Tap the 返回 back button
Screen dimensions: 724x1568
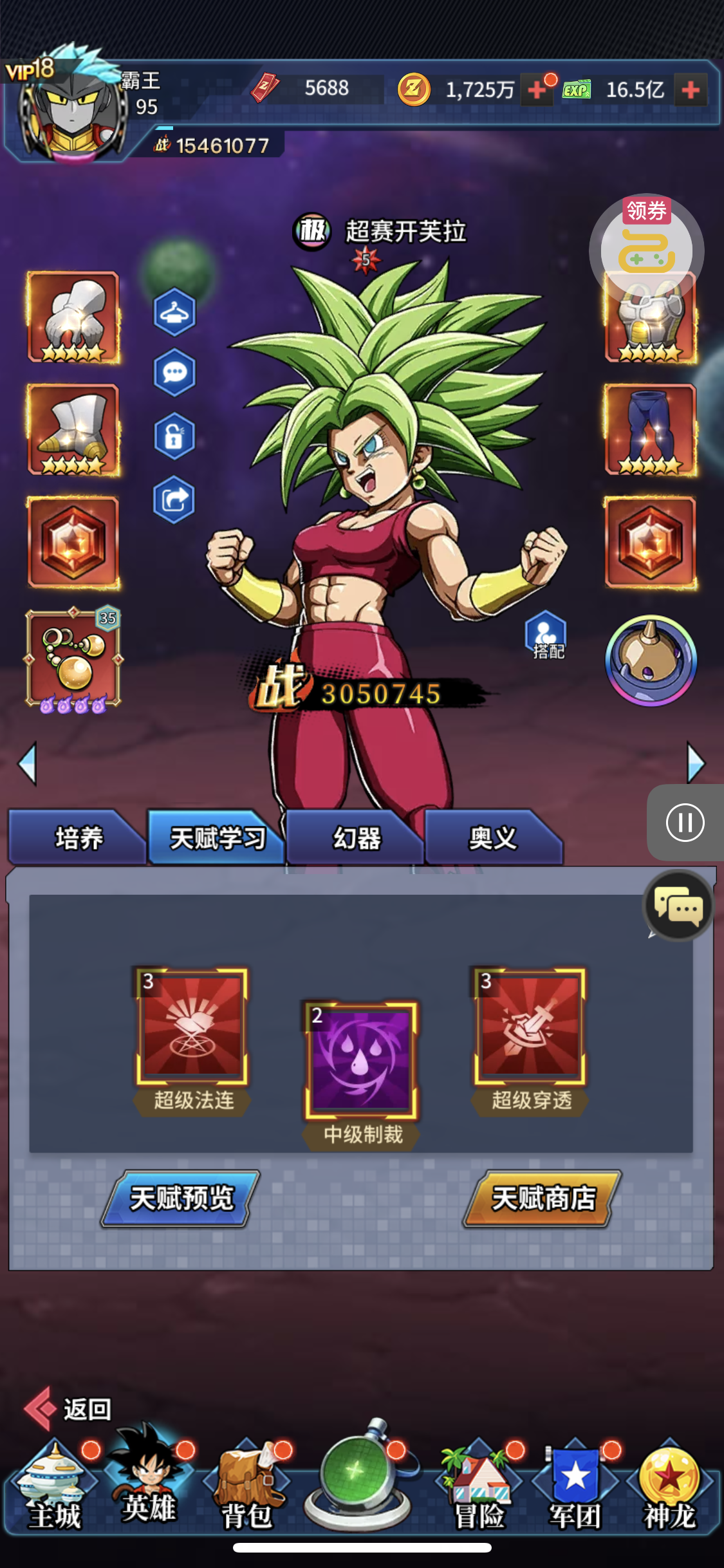coord(69,1409)
